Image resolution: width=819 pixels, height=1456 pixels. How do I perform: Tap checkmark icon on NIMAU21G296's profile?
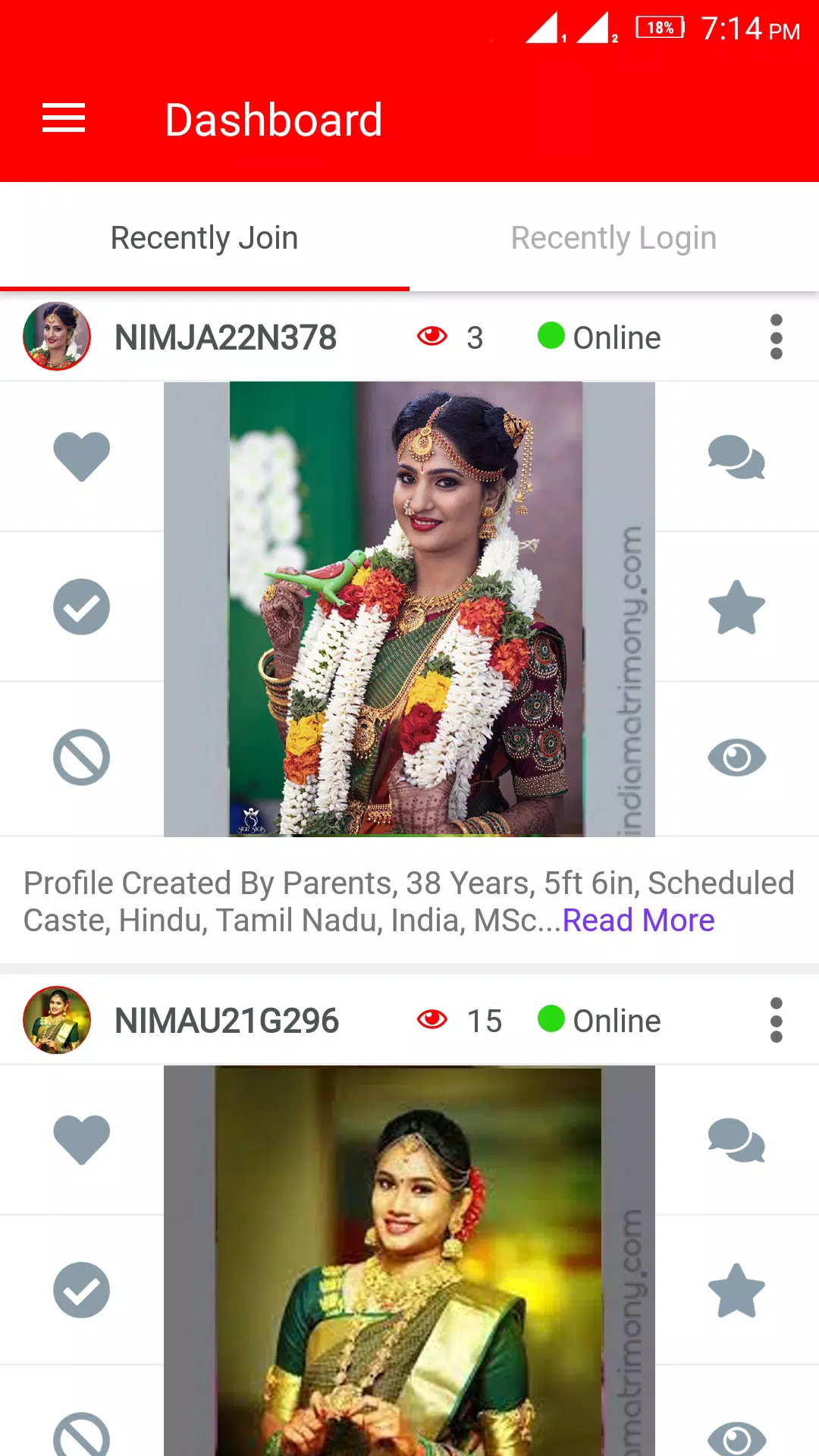pyautogui.click(x=82, y=1290)
